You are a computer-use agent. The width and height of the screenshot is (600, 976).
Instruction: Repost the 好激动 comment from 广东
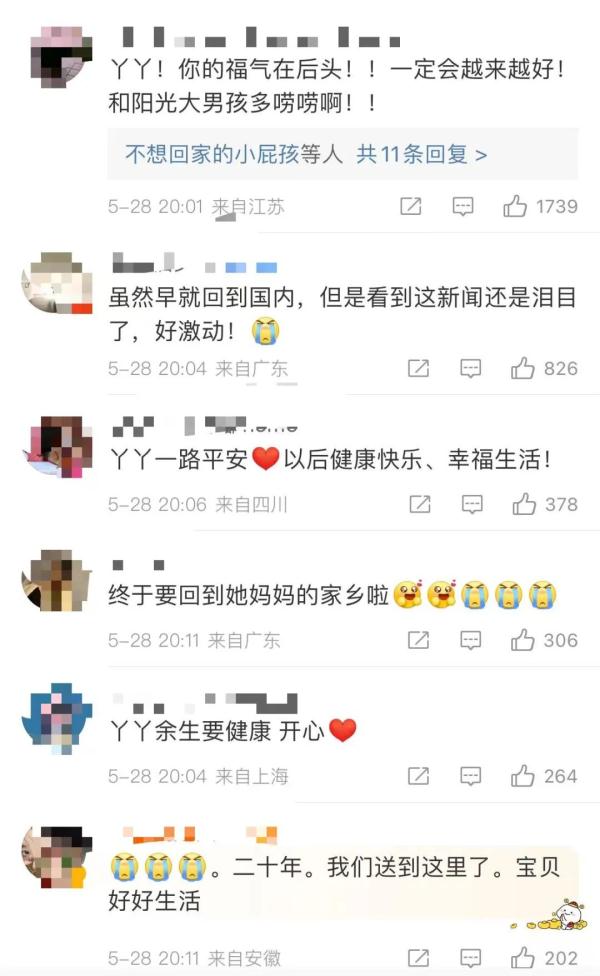click(x=418, y=369)
